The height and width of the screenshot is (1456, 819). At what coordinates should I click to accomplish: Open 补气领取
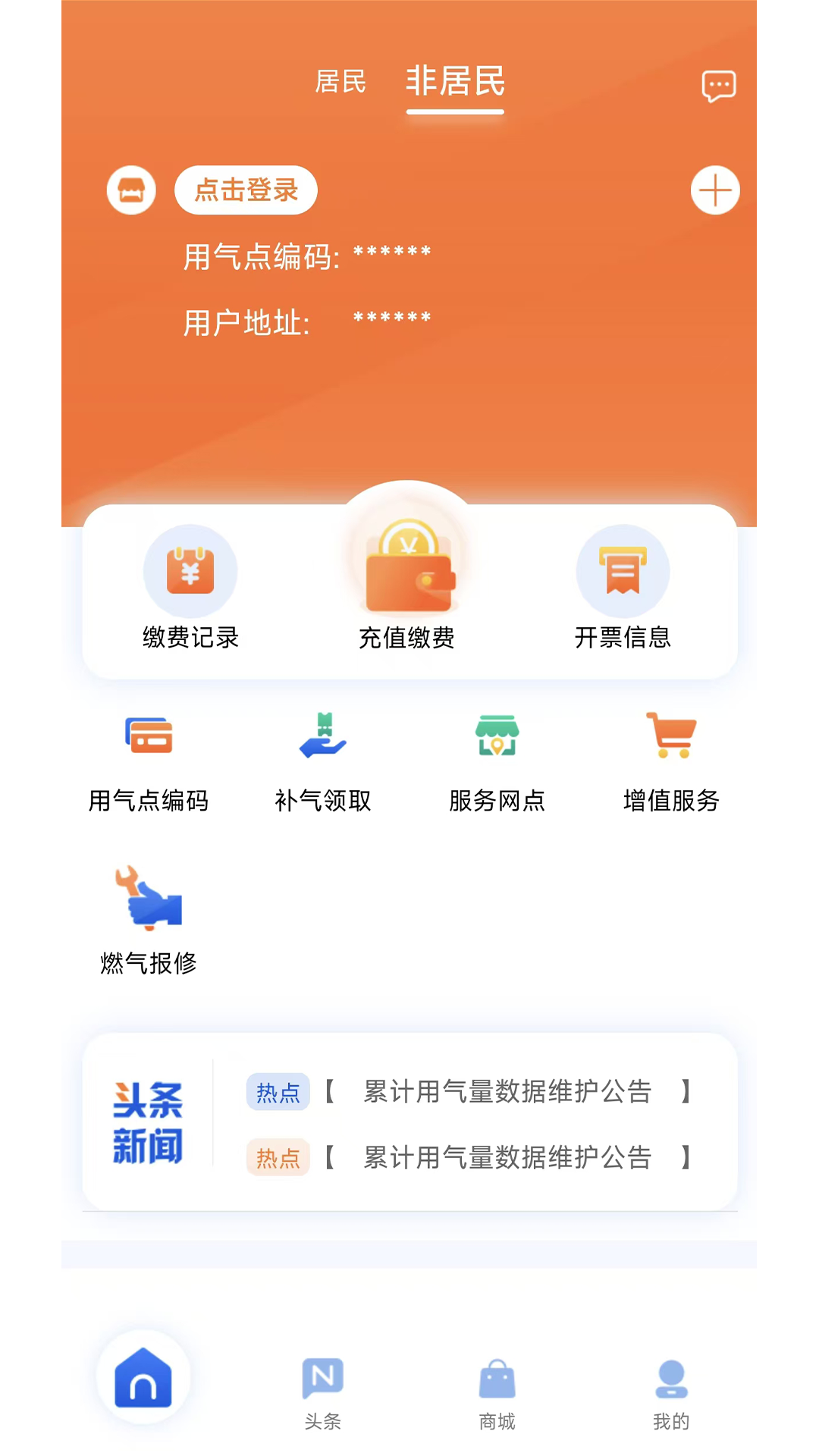[323, 759]
